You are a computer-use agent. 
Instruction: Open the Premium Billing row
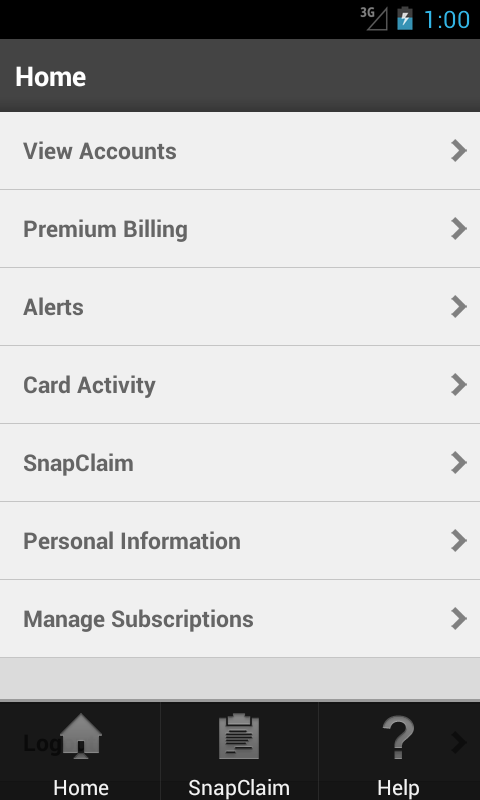coord(240,229)
